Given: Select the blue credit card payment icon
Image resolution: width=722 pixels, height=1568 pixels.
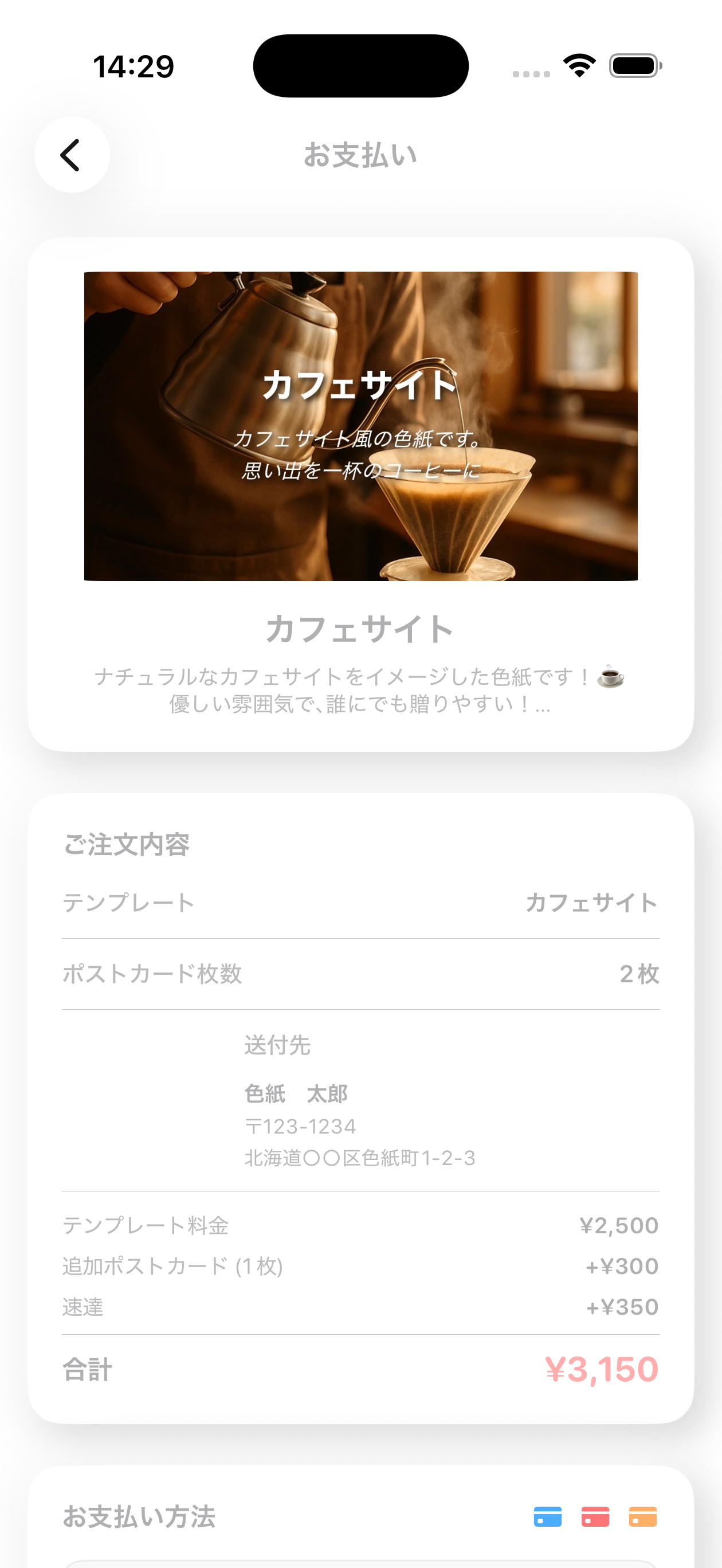Looking at the screenshot, I should [547, 1517].
